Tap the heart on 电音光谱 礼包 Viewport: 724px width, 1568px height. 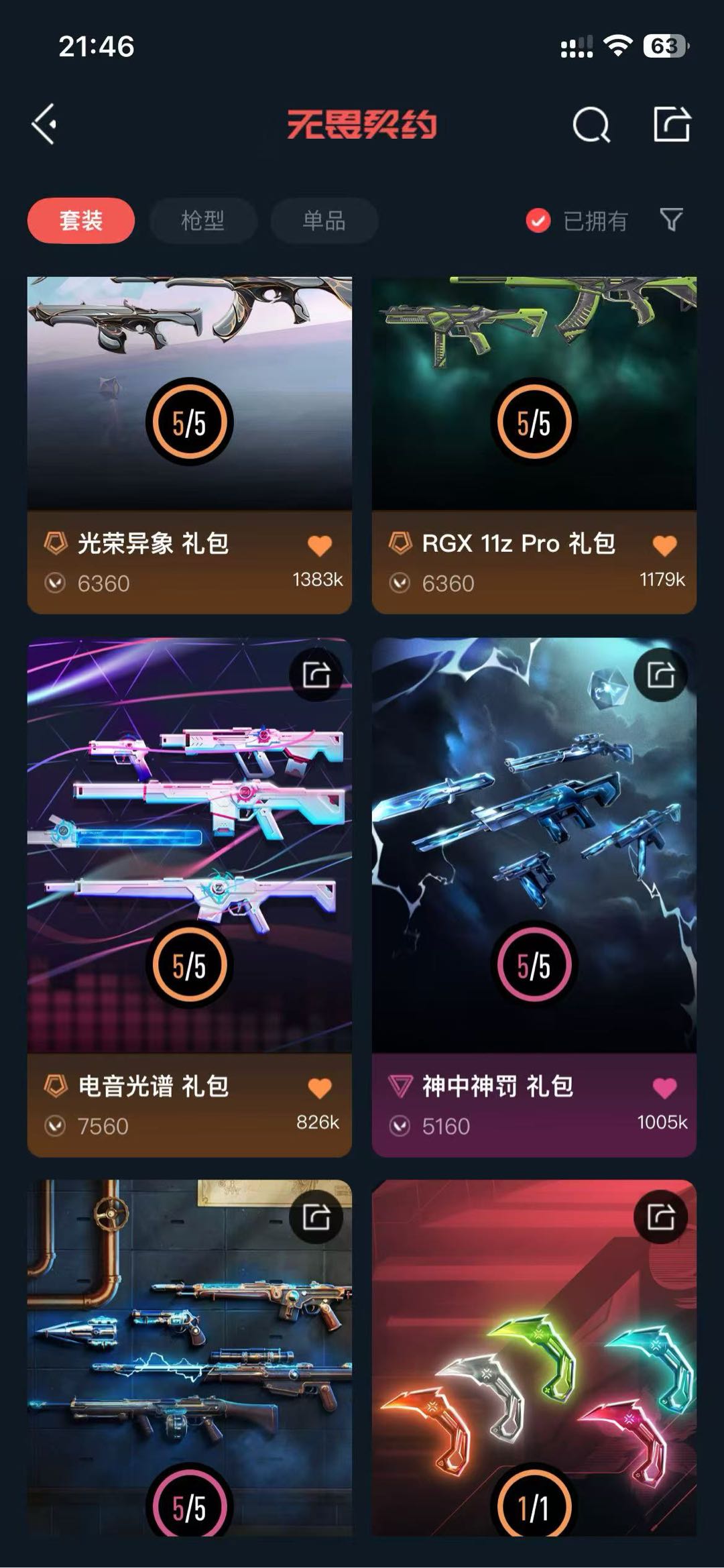(x=320, y=1088)
